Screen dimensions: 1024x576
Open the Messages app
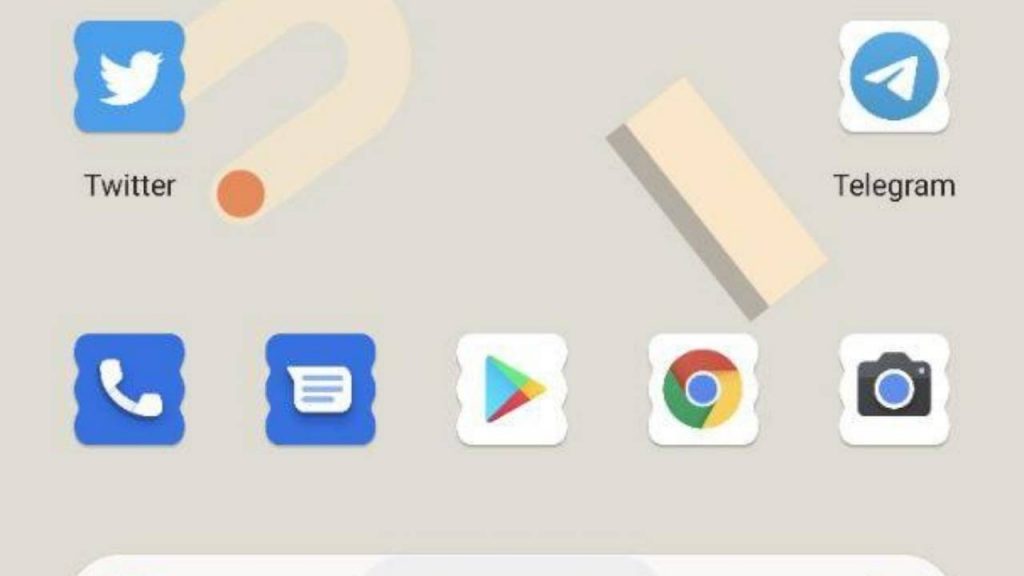tap(320, 389)
